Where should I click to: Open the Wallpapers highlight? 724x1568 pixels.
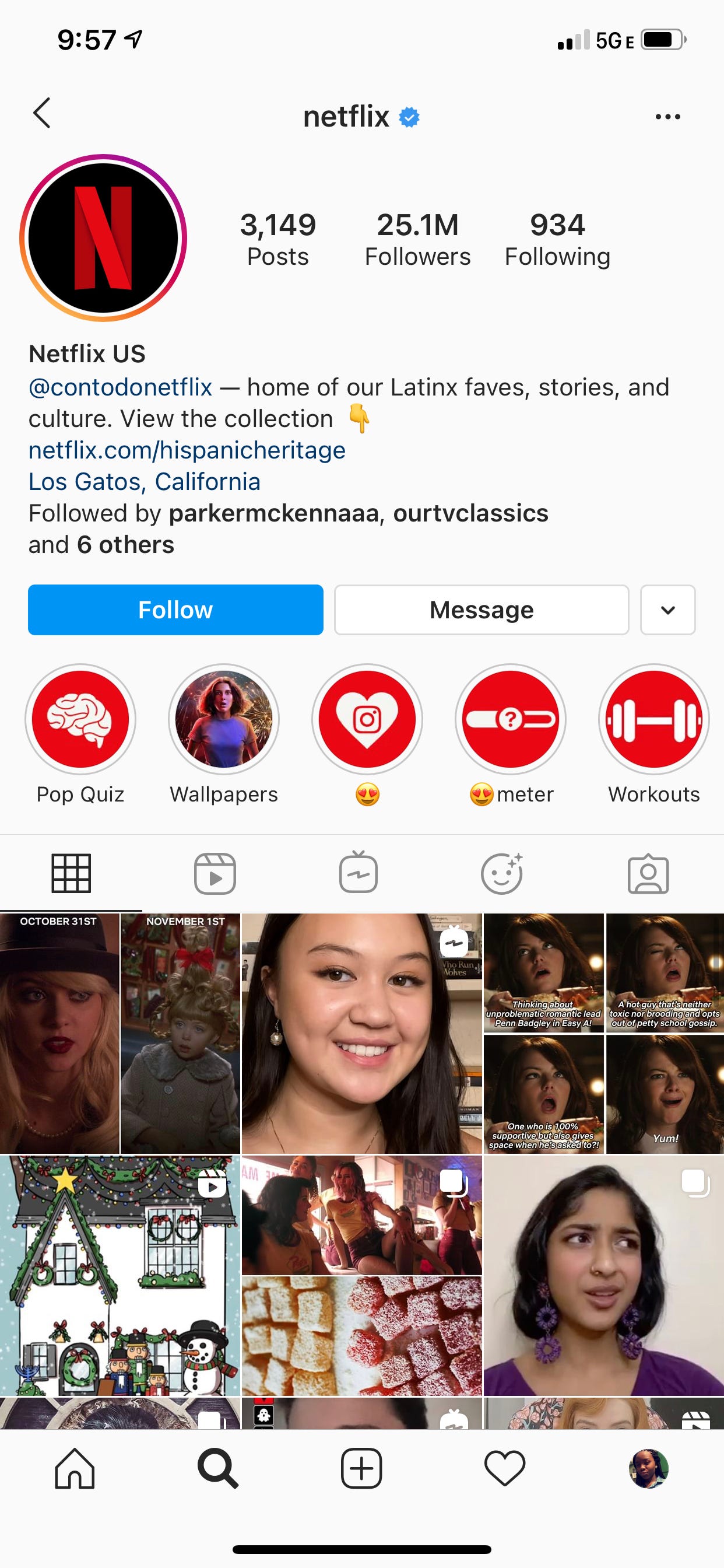224,719
